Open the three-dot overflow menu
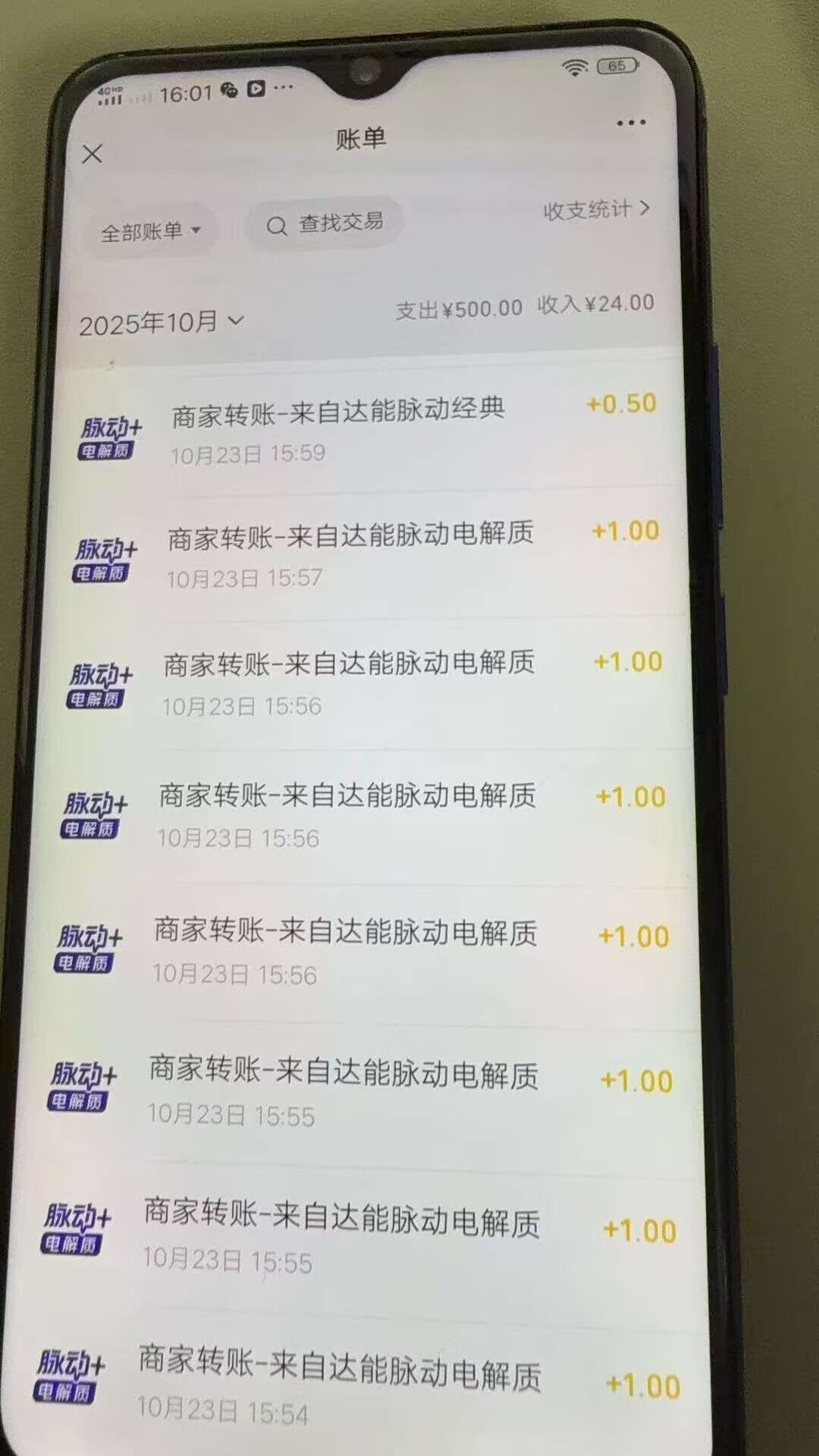Viewport: 819px width, 1456px height. 631,123
